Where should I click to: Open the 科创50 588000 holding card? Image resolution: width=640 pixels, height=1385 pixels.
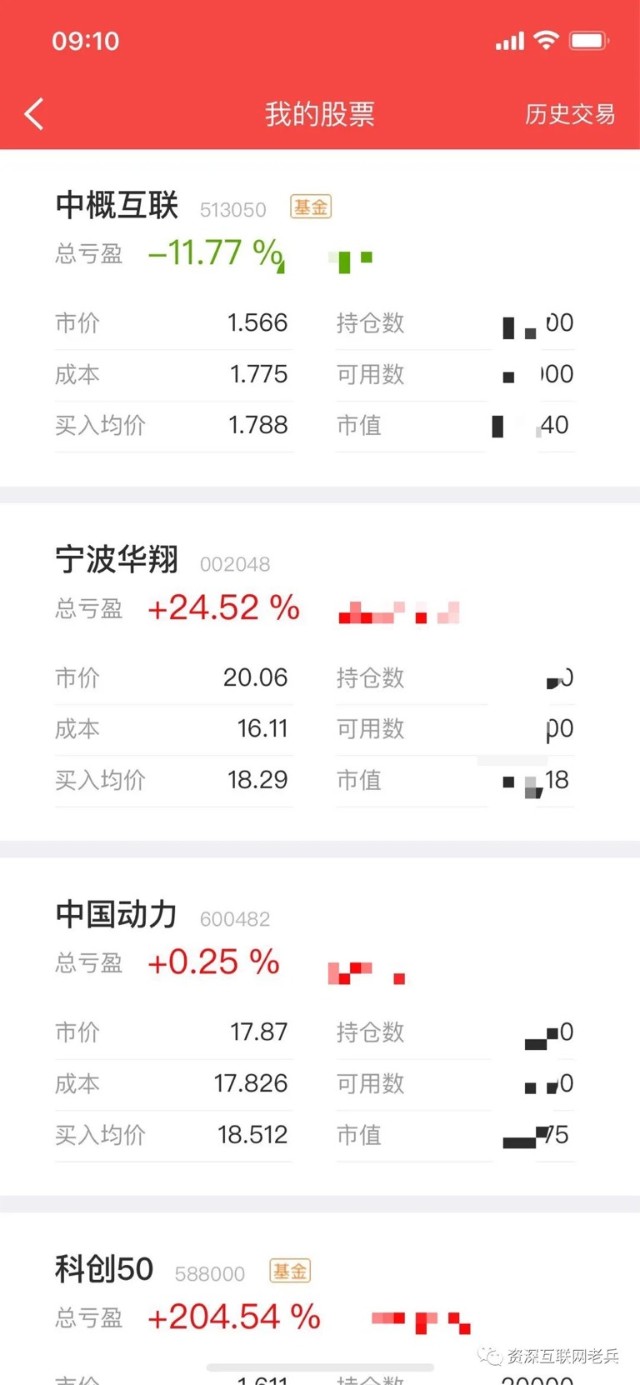(x=320, y=1298)
